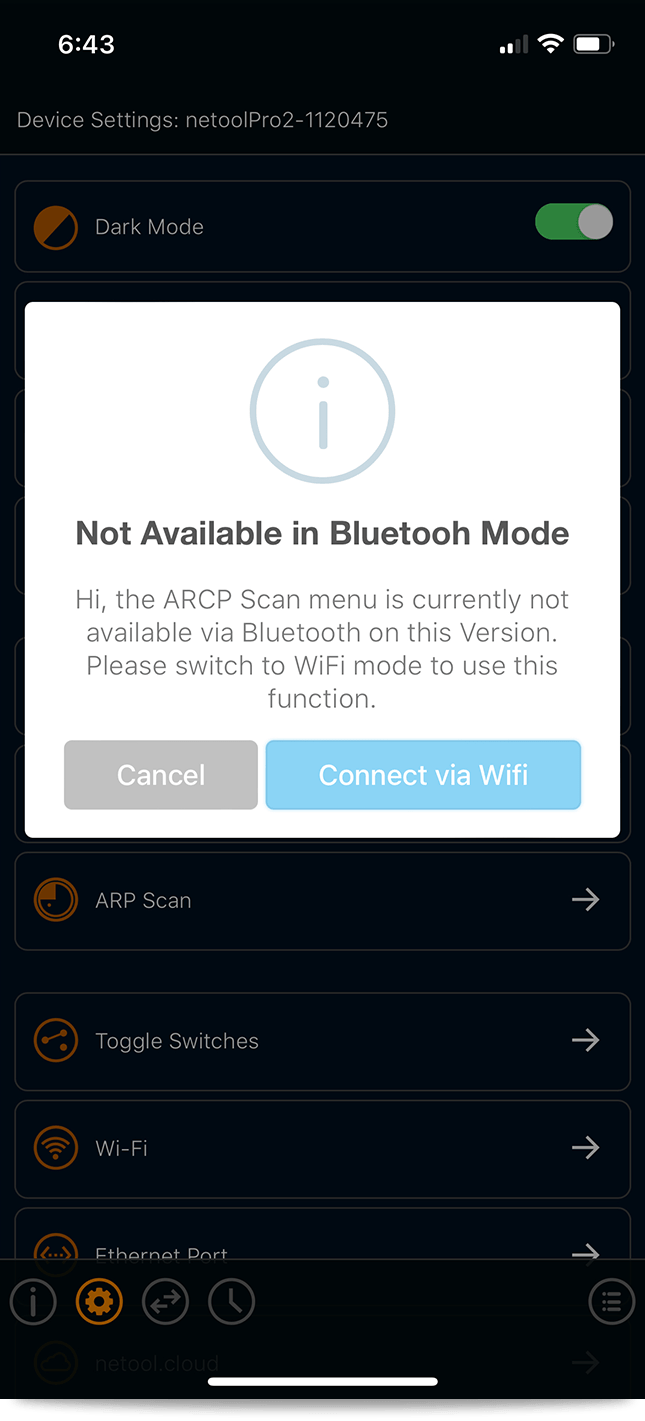Open Toggle Switches settings
This screenshot has height=1421, width=645.
[322, 1041]
